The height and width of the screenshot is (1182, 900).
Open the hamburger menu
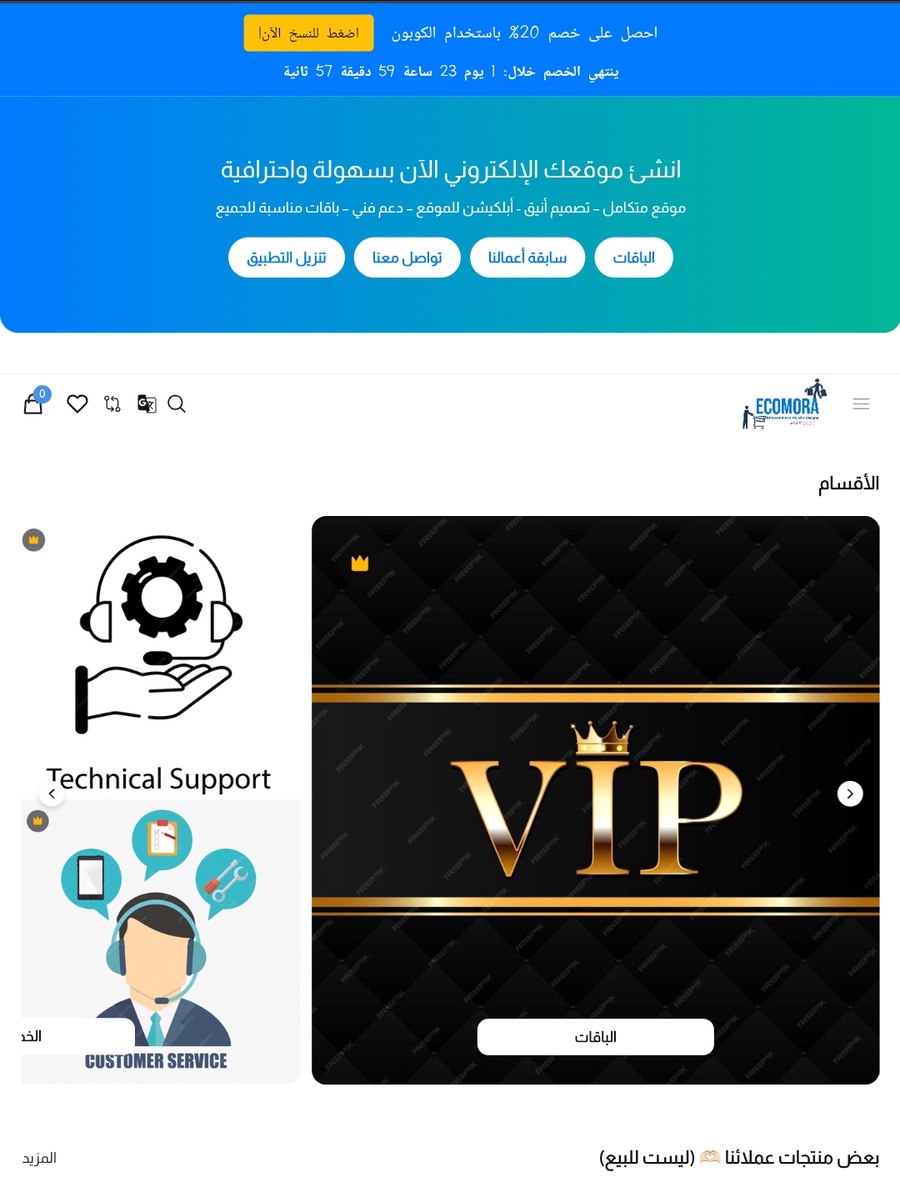(x=861, y=404)
